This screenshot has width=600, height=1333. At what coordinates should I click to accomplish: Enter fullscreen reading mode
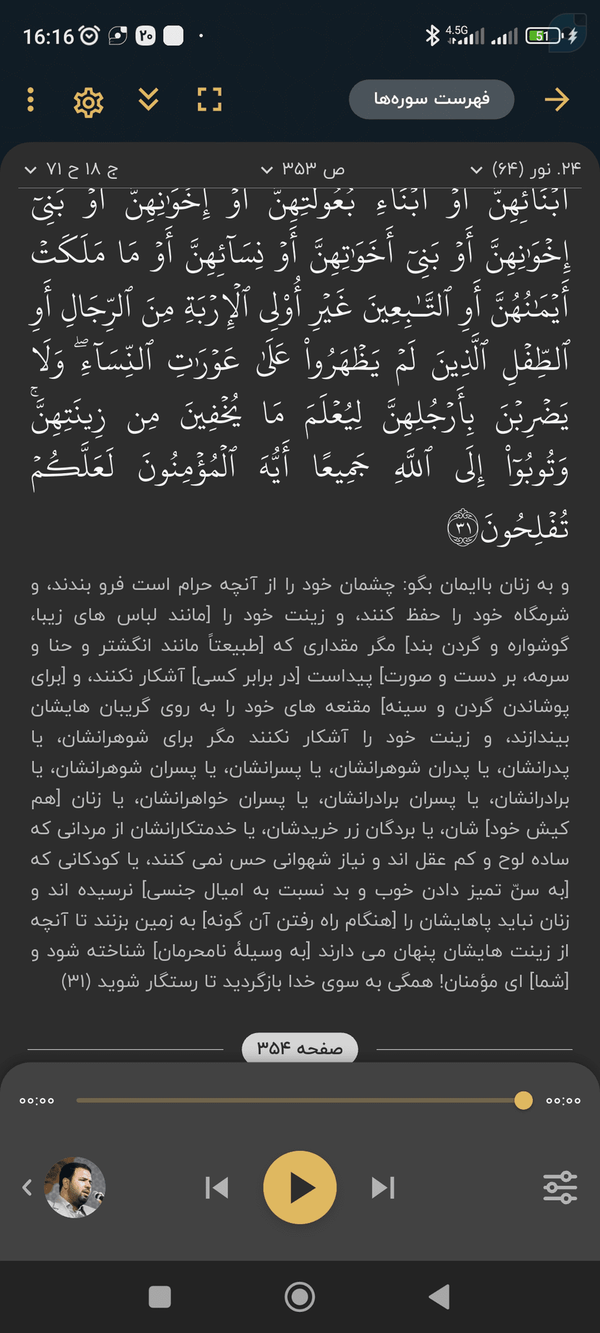click(x=209, y=100)
